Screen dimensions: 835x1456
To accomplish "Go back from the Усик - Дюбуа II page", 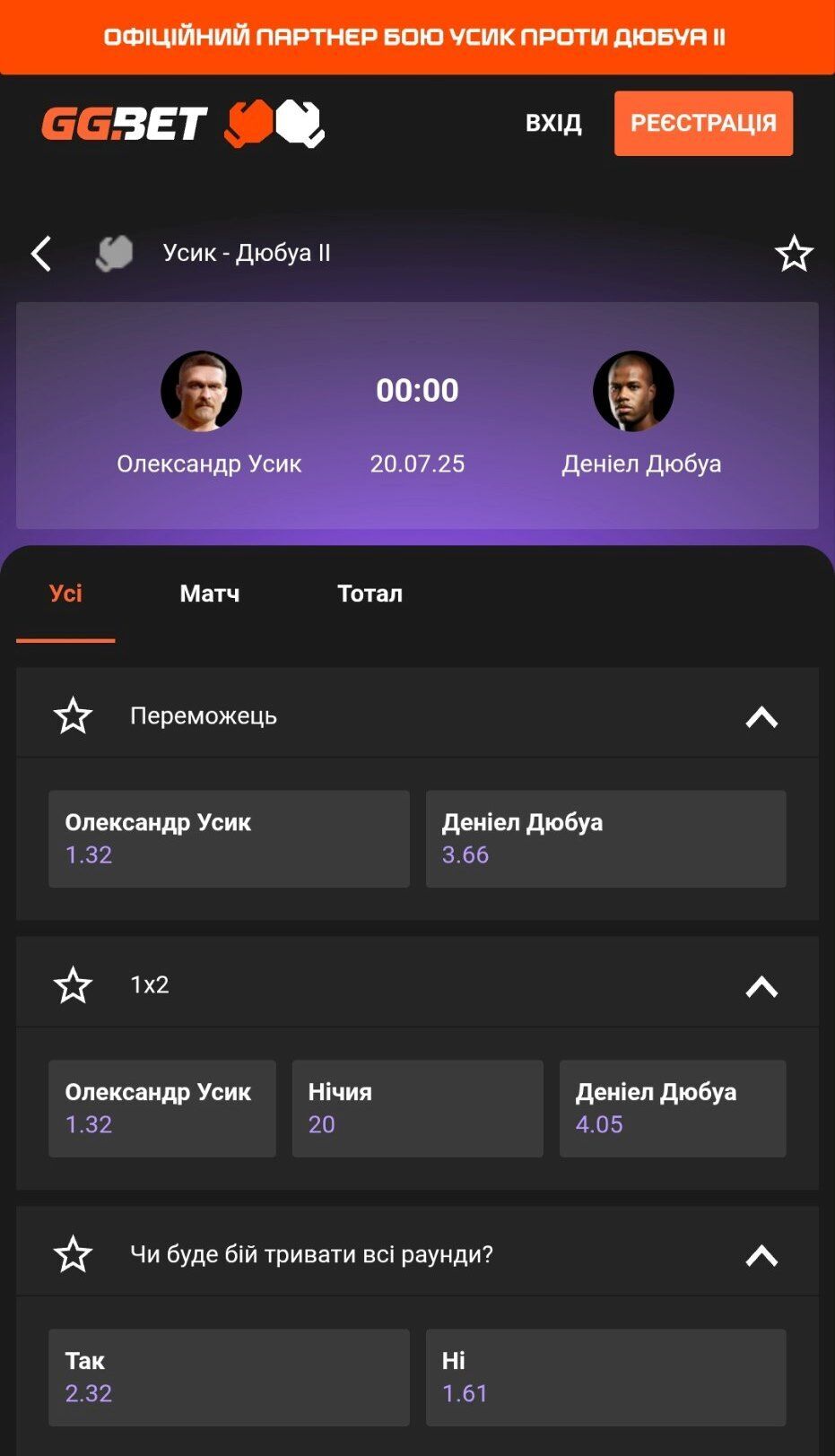I will pyautogui.click(x=41, y=254).
